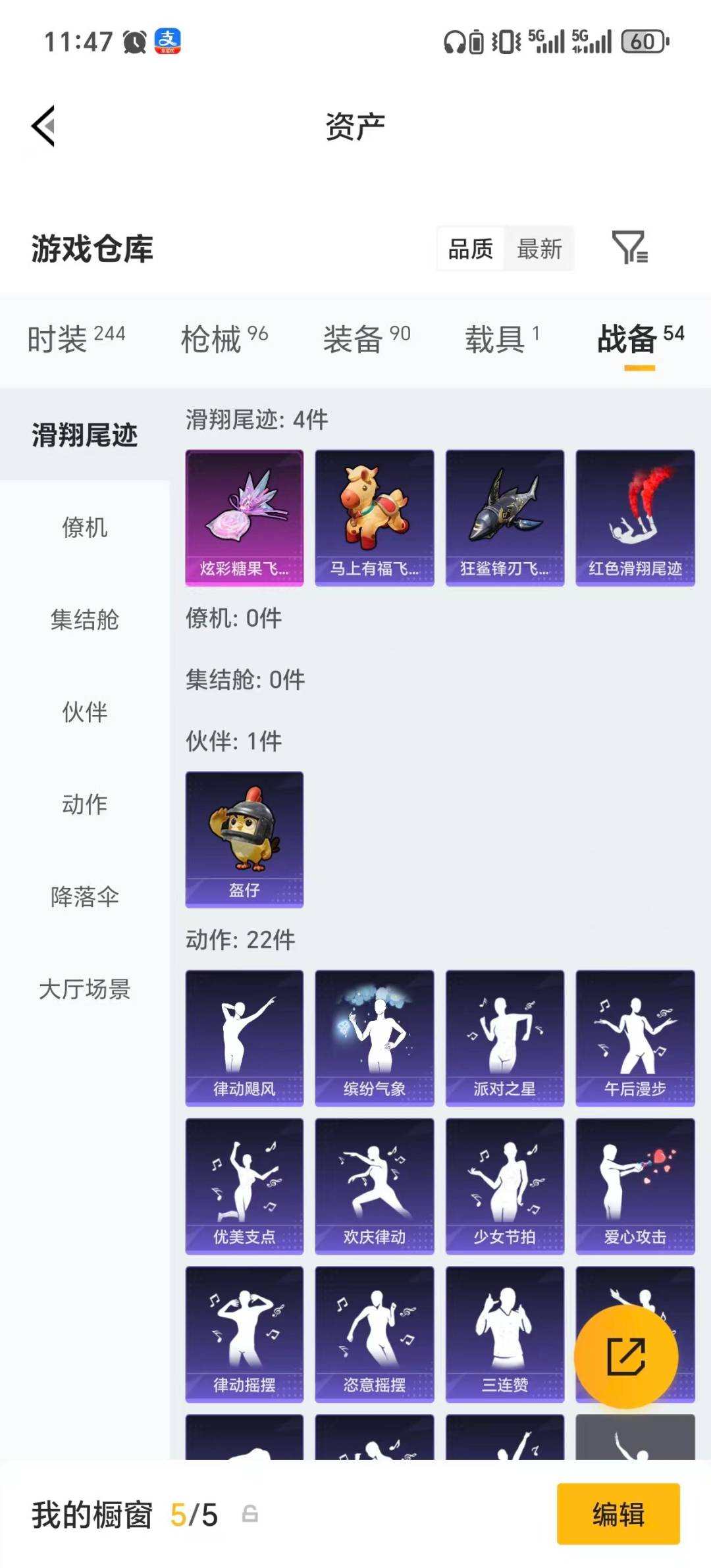Switch sorting to 最新

[540, 248]
